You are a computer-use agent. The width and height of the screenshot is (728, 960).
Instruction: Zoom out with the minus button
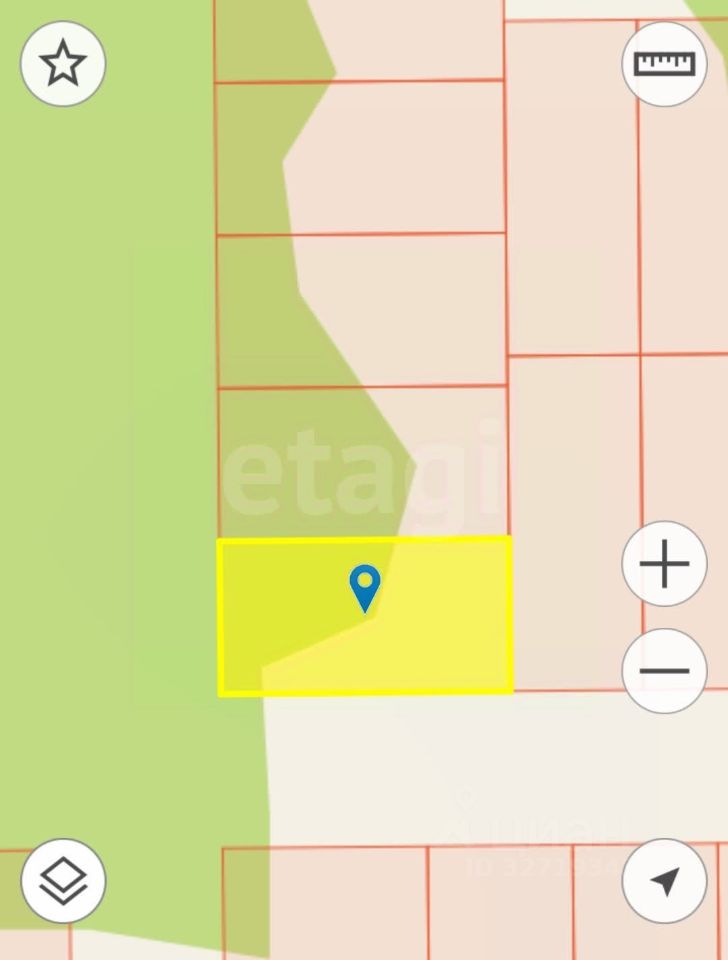coord(664,671)
